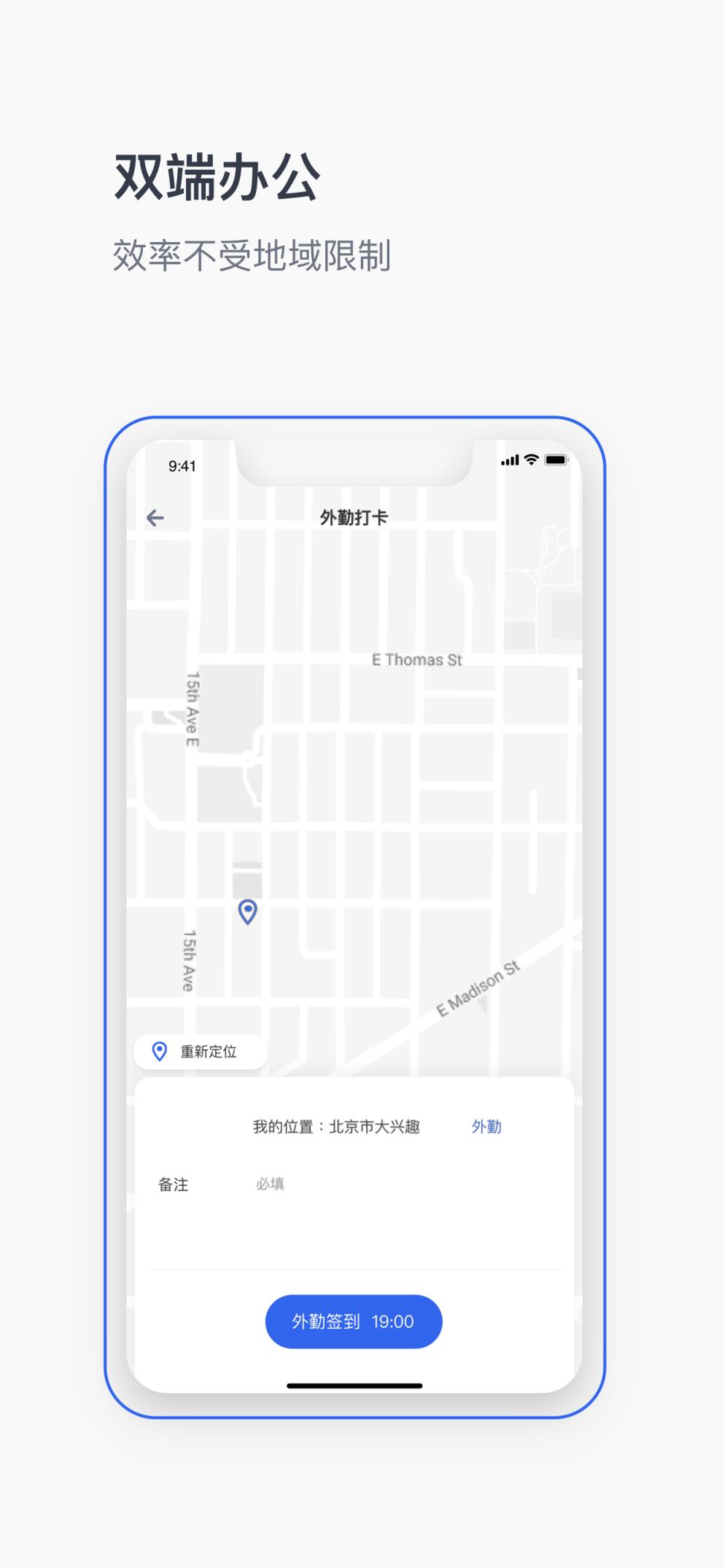Image resolution: width=724 pixels, height=1568 pixels.
Task: Select the 外勤打卡 title bar
Action: coord(353,516)
